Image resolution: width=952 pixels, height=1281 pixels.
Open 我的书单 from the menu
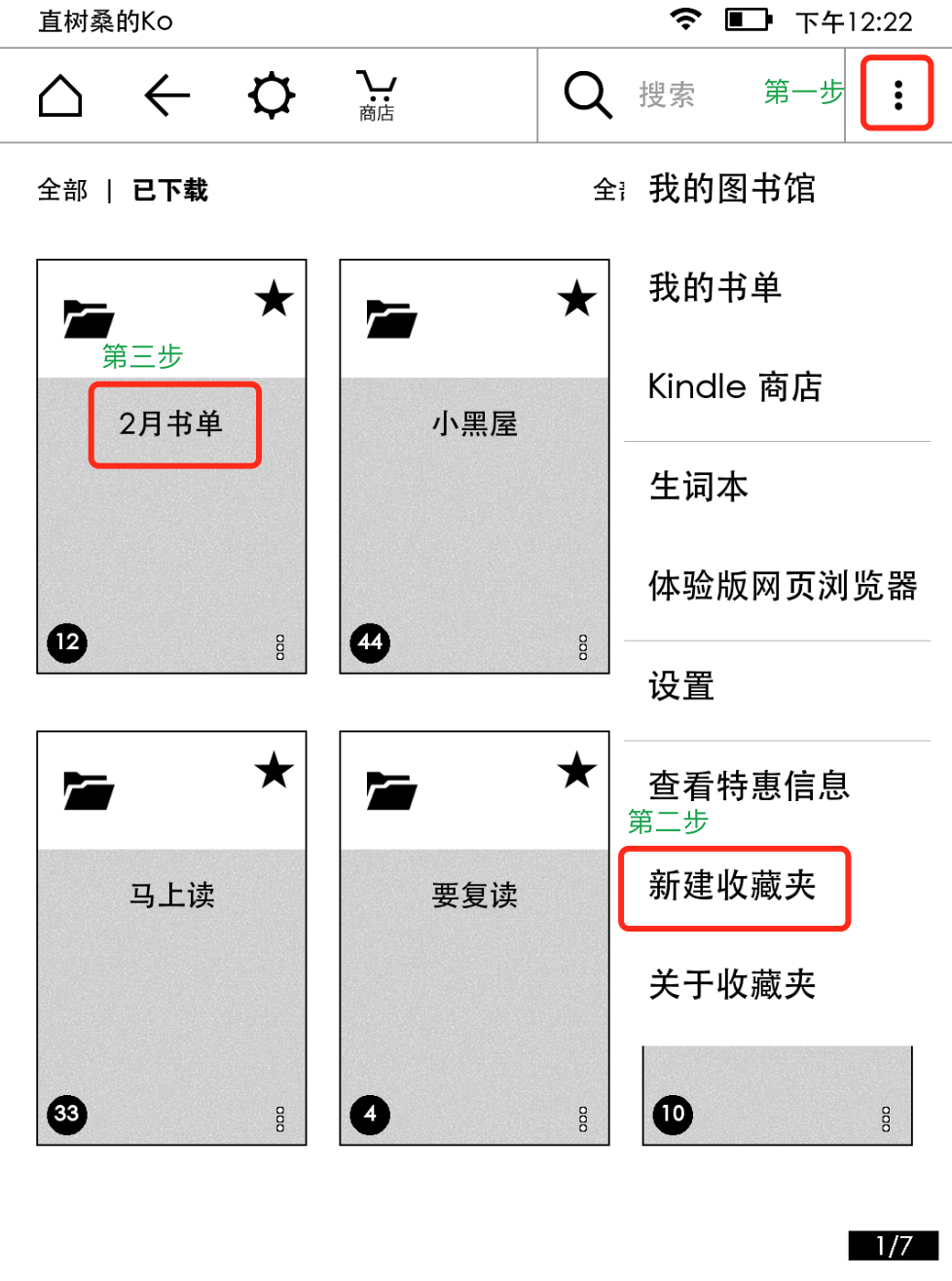click(x=715, y=288)
